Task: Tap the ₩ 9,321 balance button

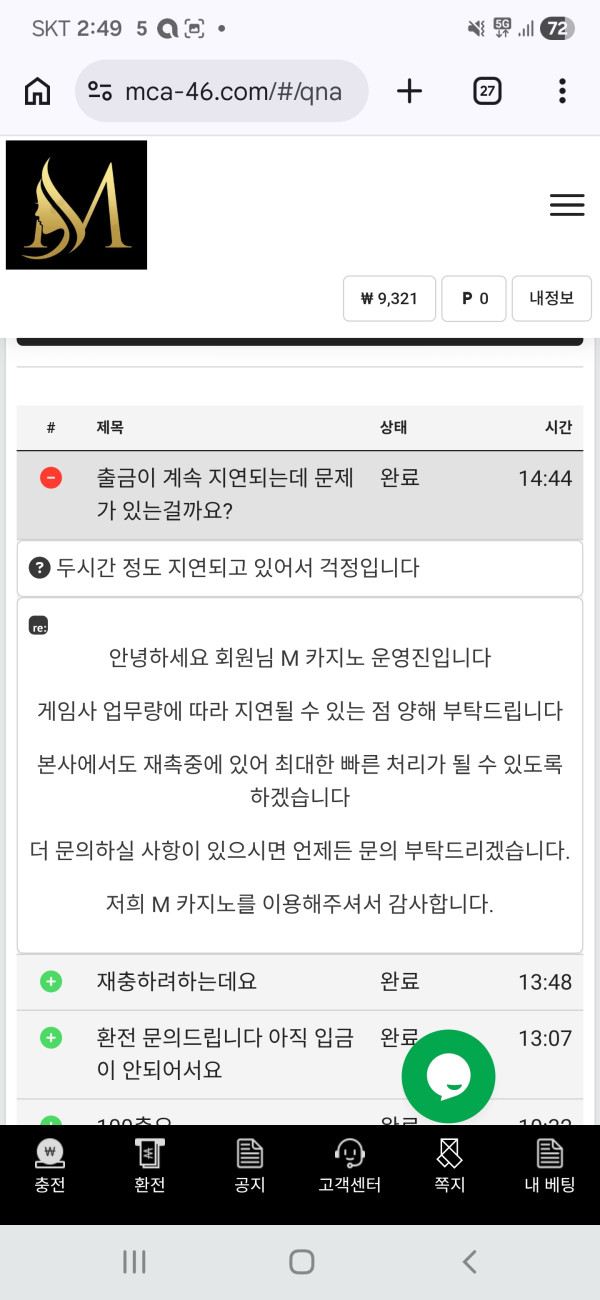Action: tap(389, 298)
